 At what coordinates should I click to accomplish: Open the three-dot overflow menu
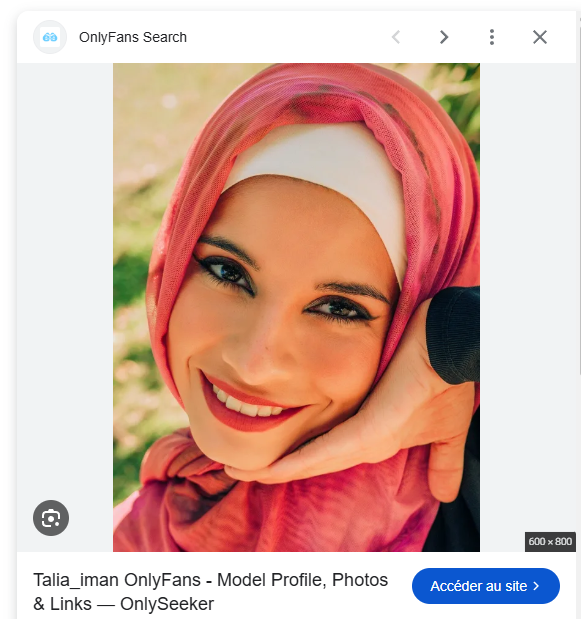click(x=492, y=37)
